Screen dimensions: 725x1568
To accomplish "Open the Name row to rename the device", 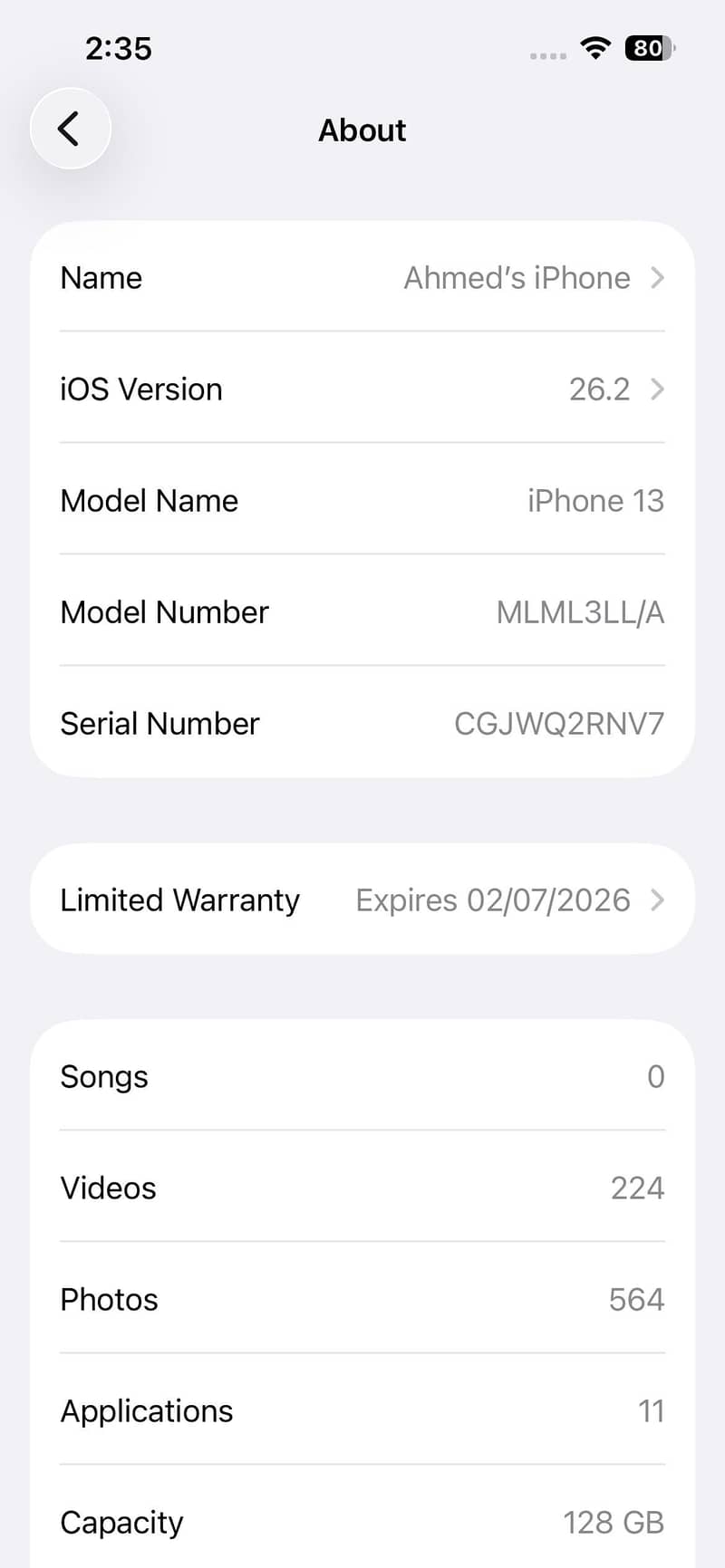I will click(362, 278).
